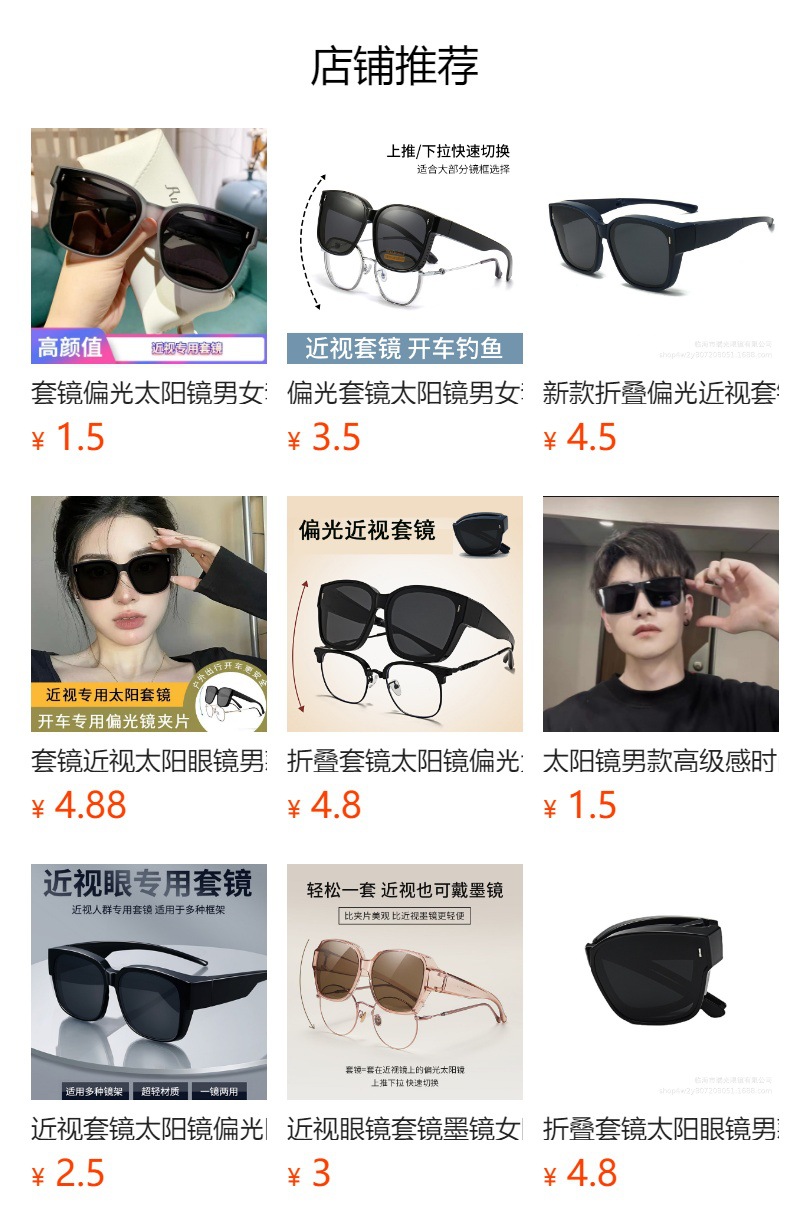Open the 折叠套镜太阳眼镜男 folding sunglasses card

point(661,1028)
